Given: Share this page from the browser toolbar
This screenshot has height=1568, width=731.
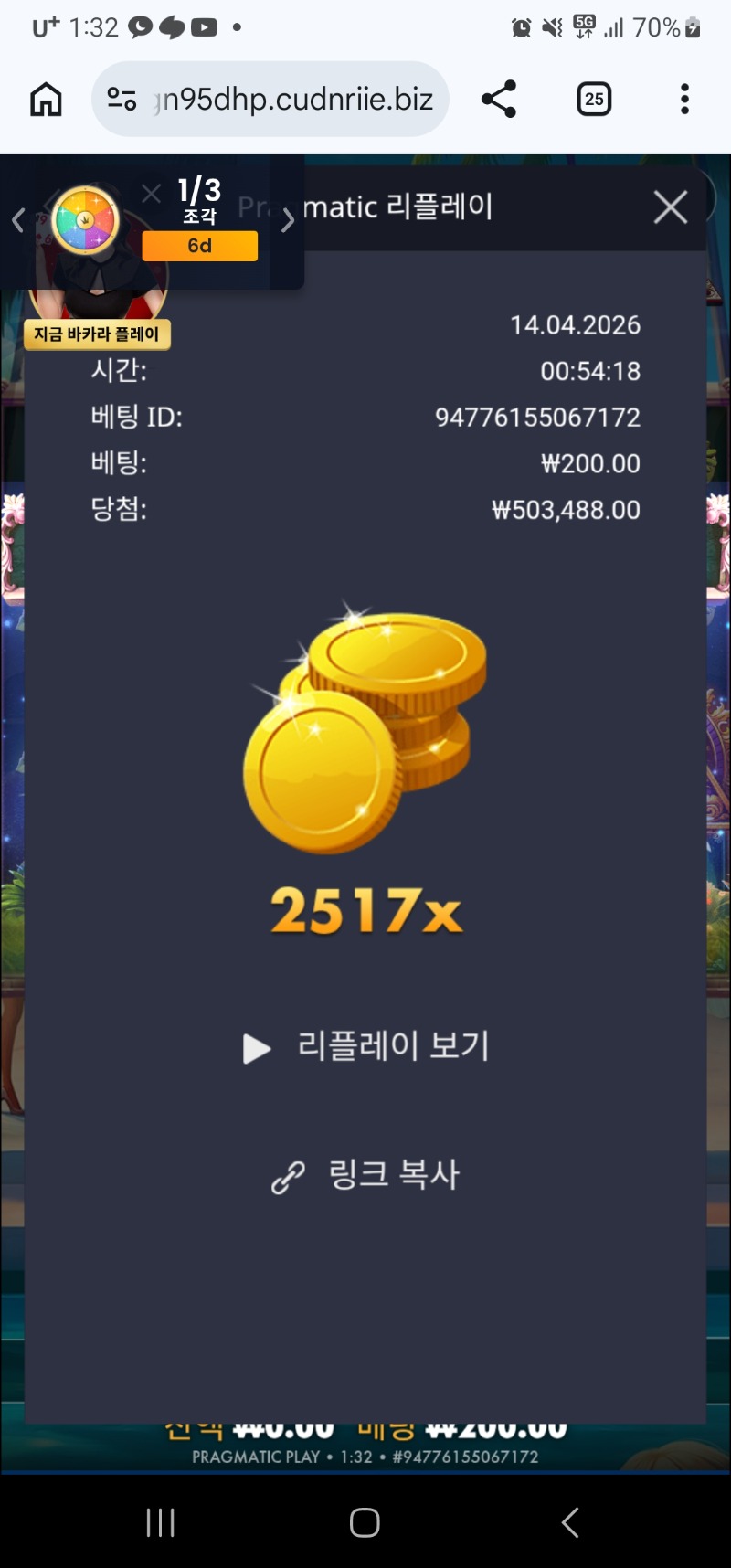Looking at the screenshot, I should (499, 99).
